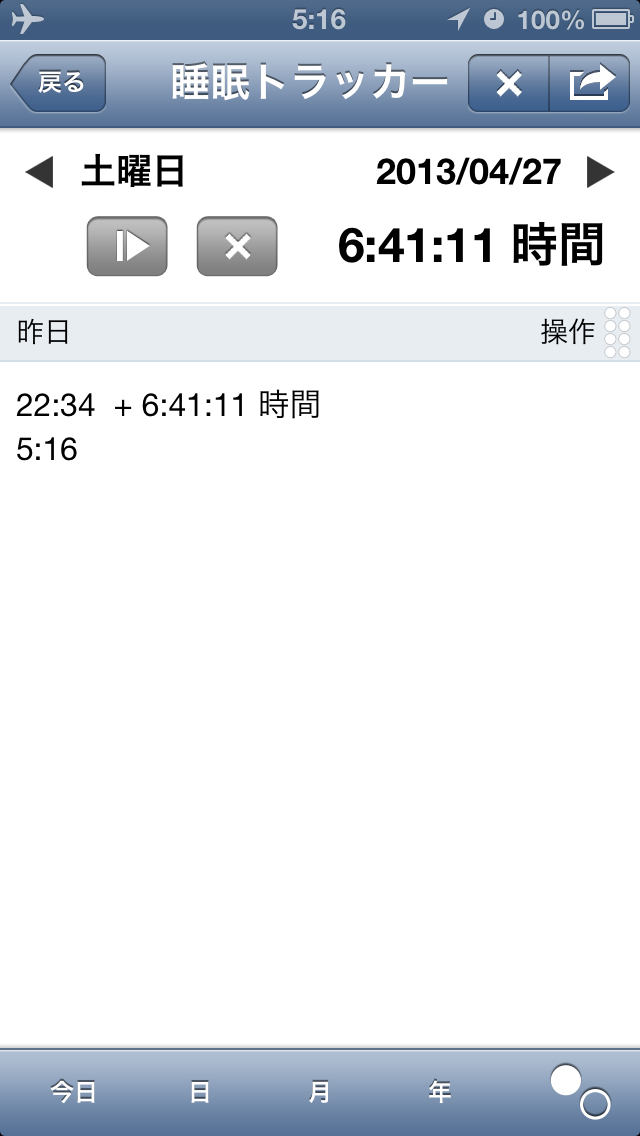The height and width of the screenshot is (1136, 640).
Task: Tap the X button in the top bar
Action: [509, 84]
